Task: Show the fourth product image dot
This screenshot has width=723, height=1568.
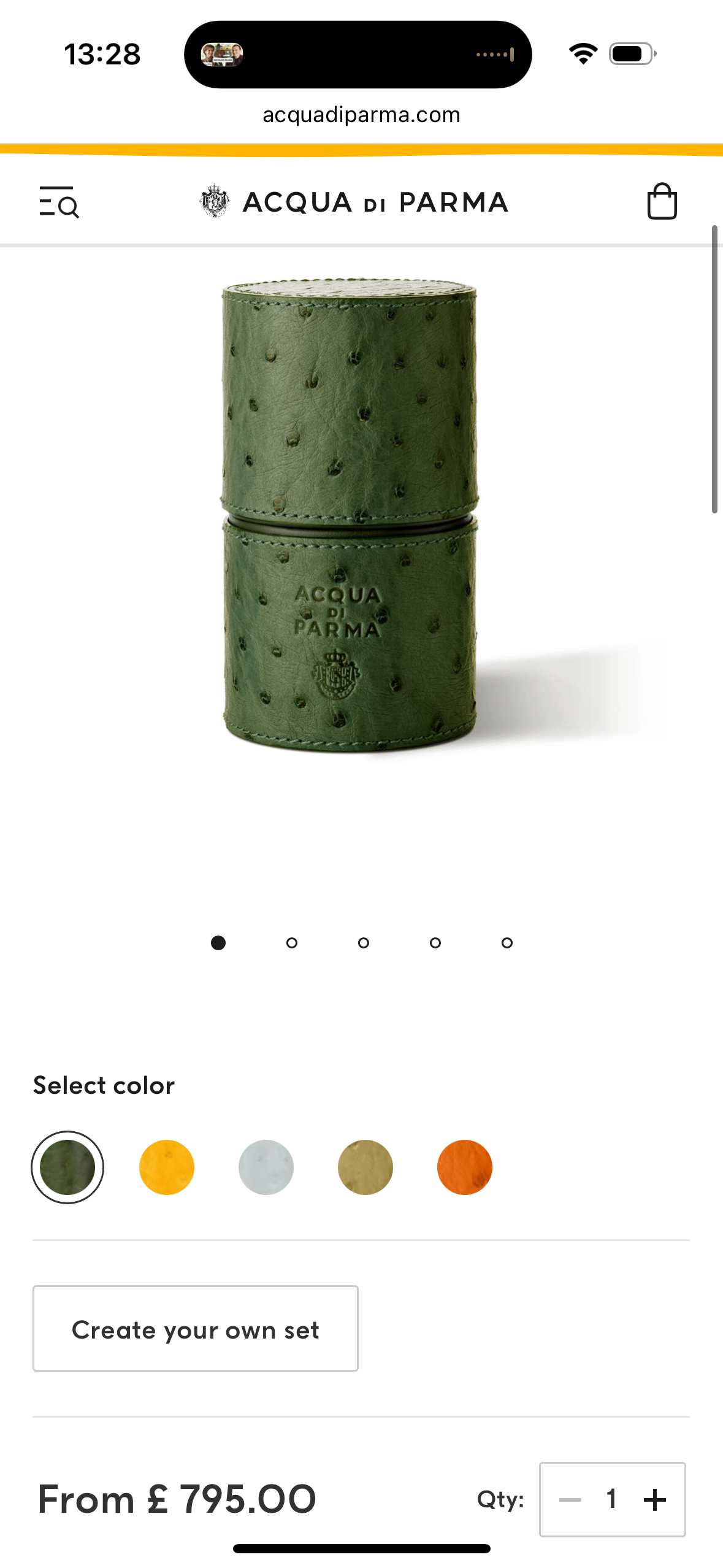Action: point(435,943)
